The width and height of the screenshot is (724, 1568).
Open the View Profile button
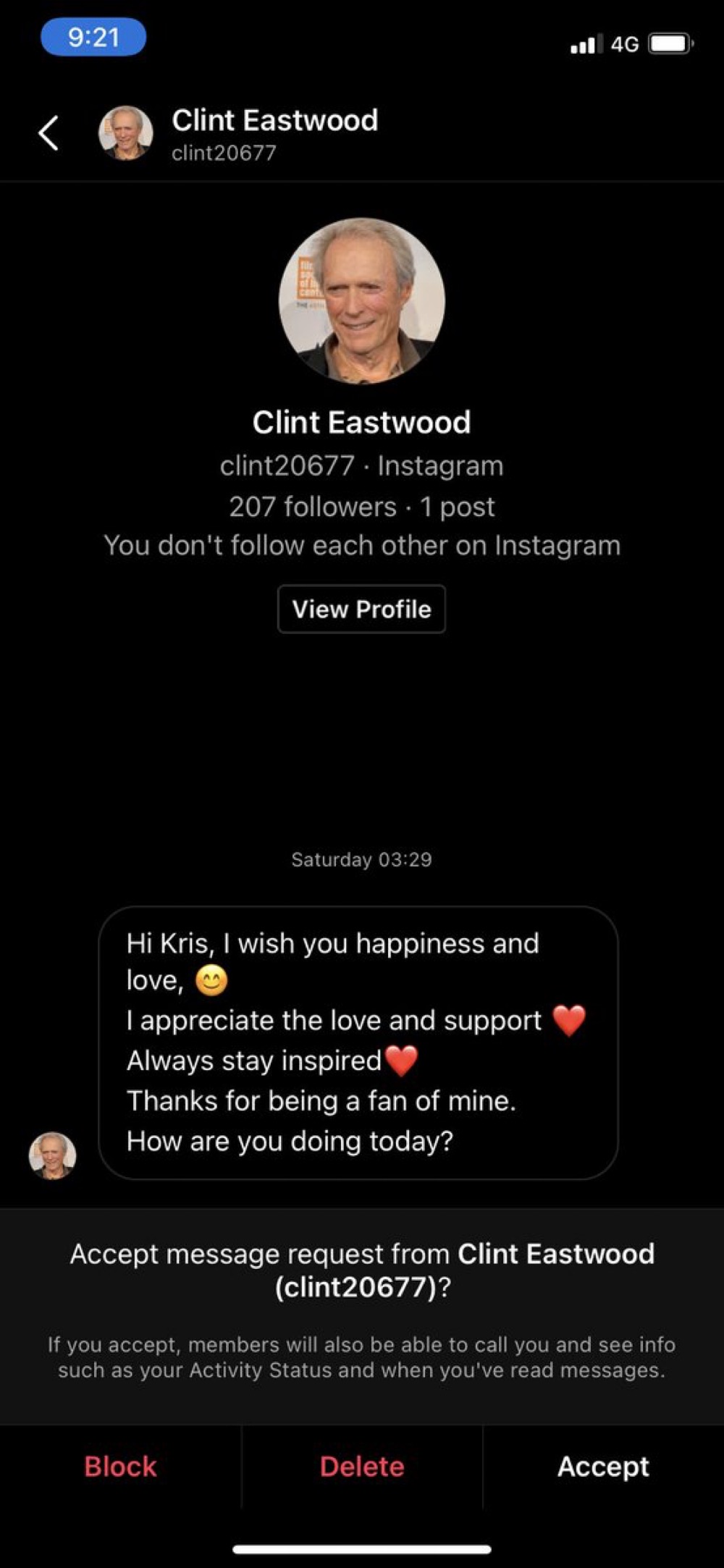click(361, 609)
